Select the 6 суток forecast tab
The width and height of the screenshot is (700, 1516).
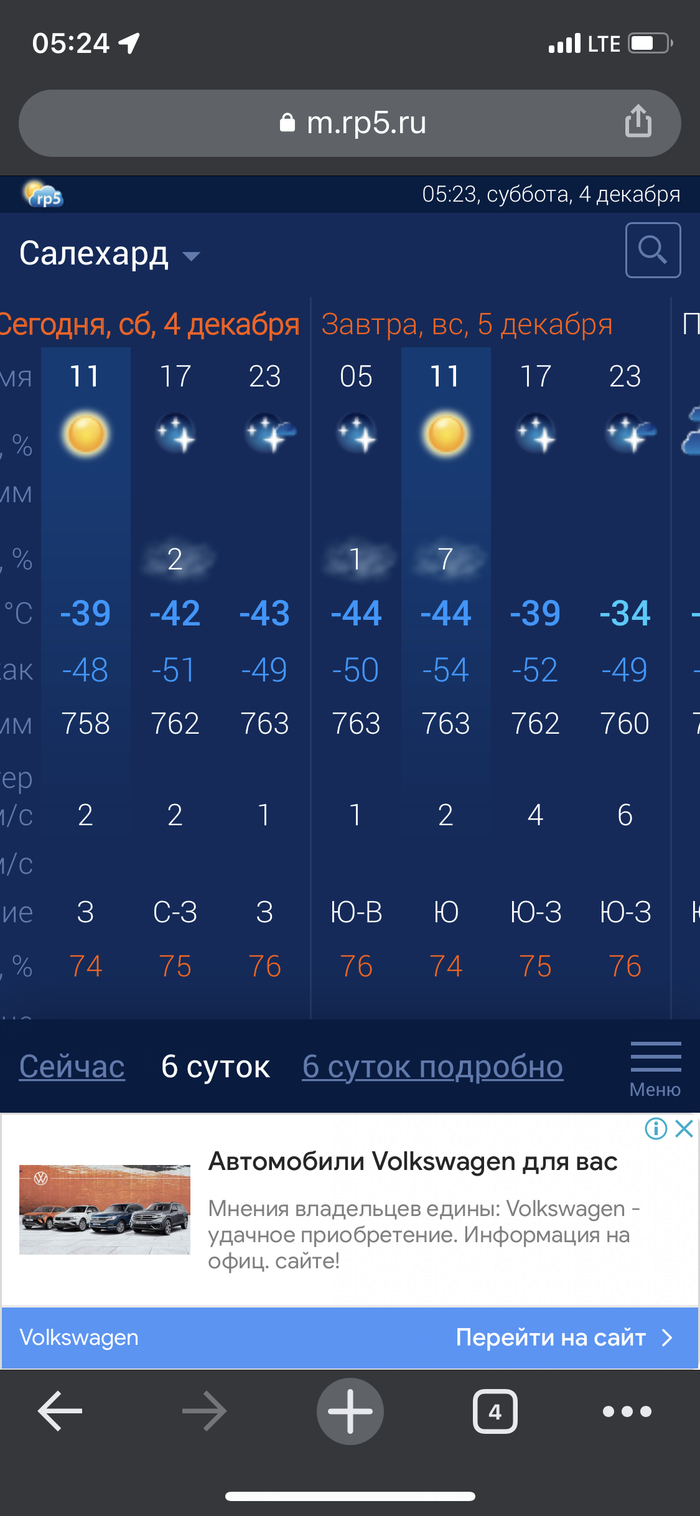coord(215,1066)
